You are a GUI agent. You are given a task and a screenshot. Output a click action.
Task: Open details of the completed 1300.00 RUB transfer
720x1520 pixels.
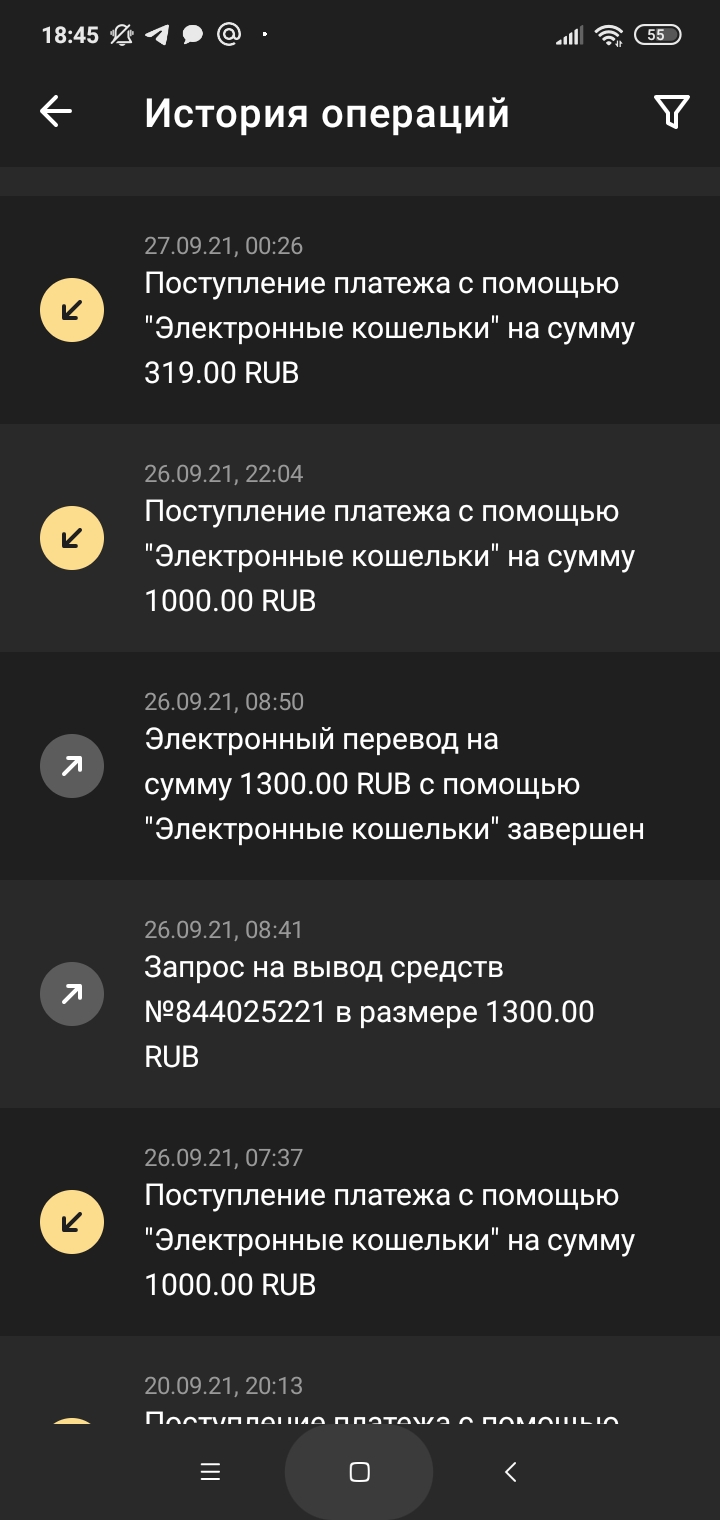click(x=390, y=783)
